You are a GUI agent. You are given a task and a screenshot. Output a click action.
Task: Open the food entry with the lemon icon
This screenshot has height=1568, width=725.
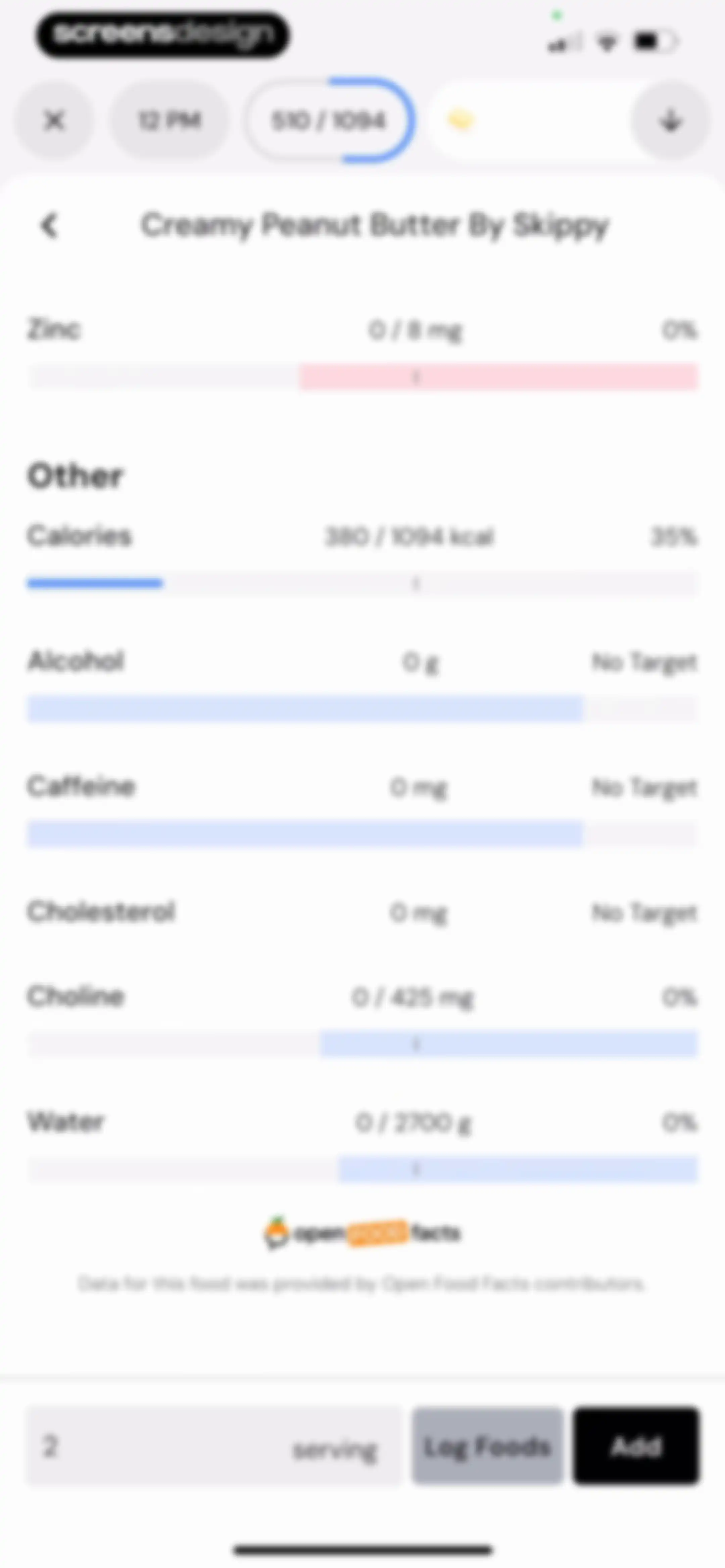pyautogui.click(x=530, y=121)
